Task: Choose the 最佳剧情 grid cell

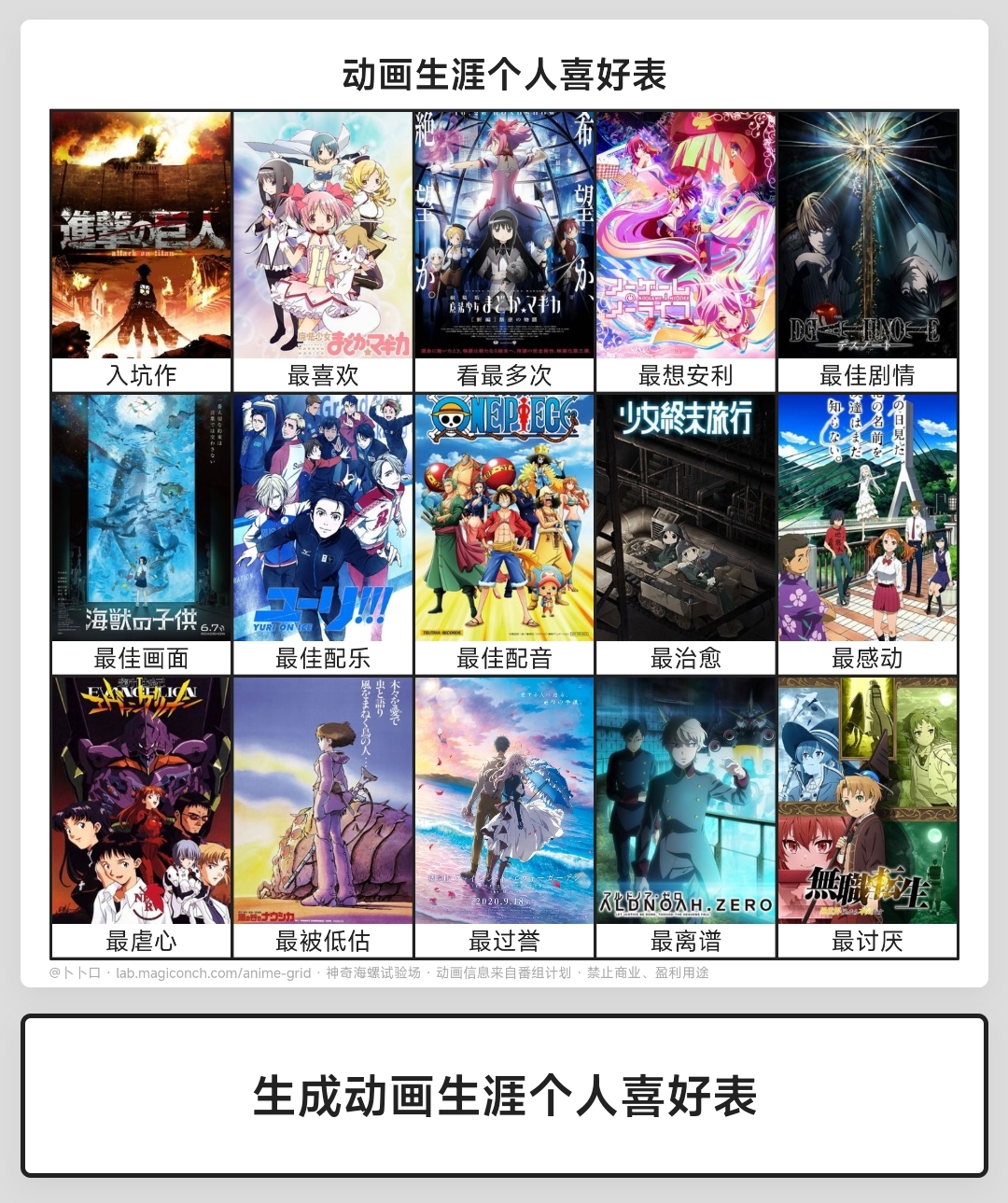Action: 867,250
